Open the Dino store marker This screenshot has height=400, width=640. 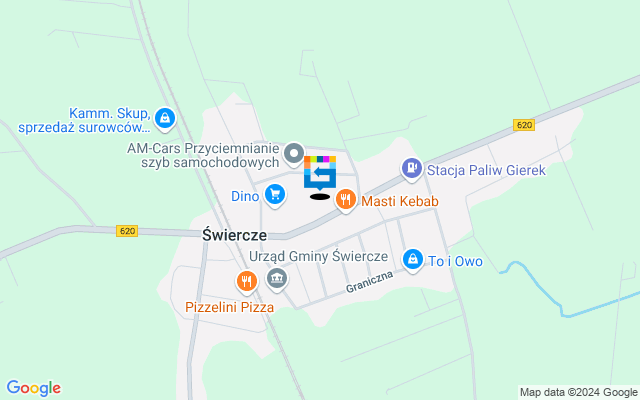click(275, 196)
